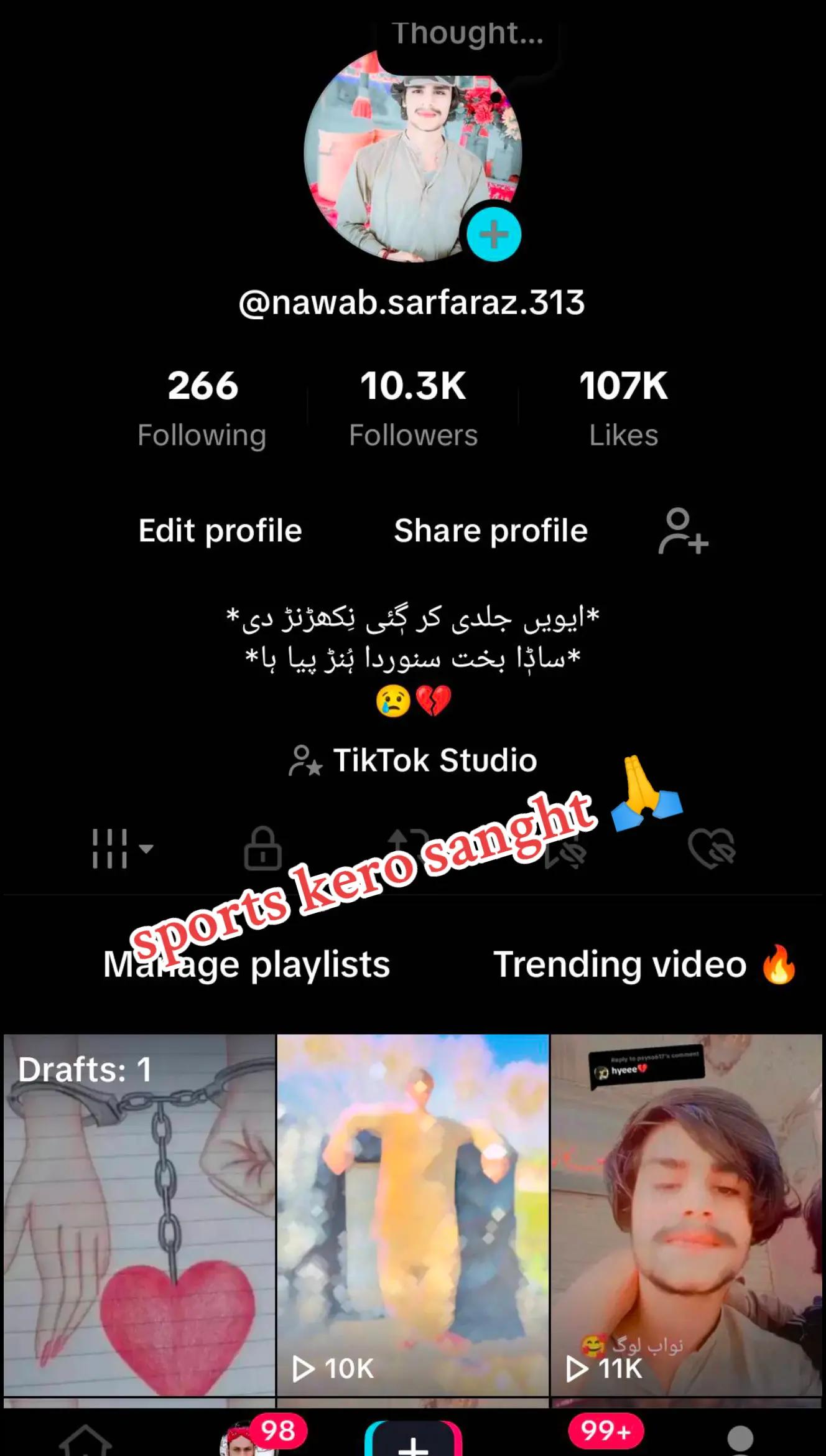Create a new post with the plus button
This screenshot has height=1456, width=826.
coord(413,1439)
